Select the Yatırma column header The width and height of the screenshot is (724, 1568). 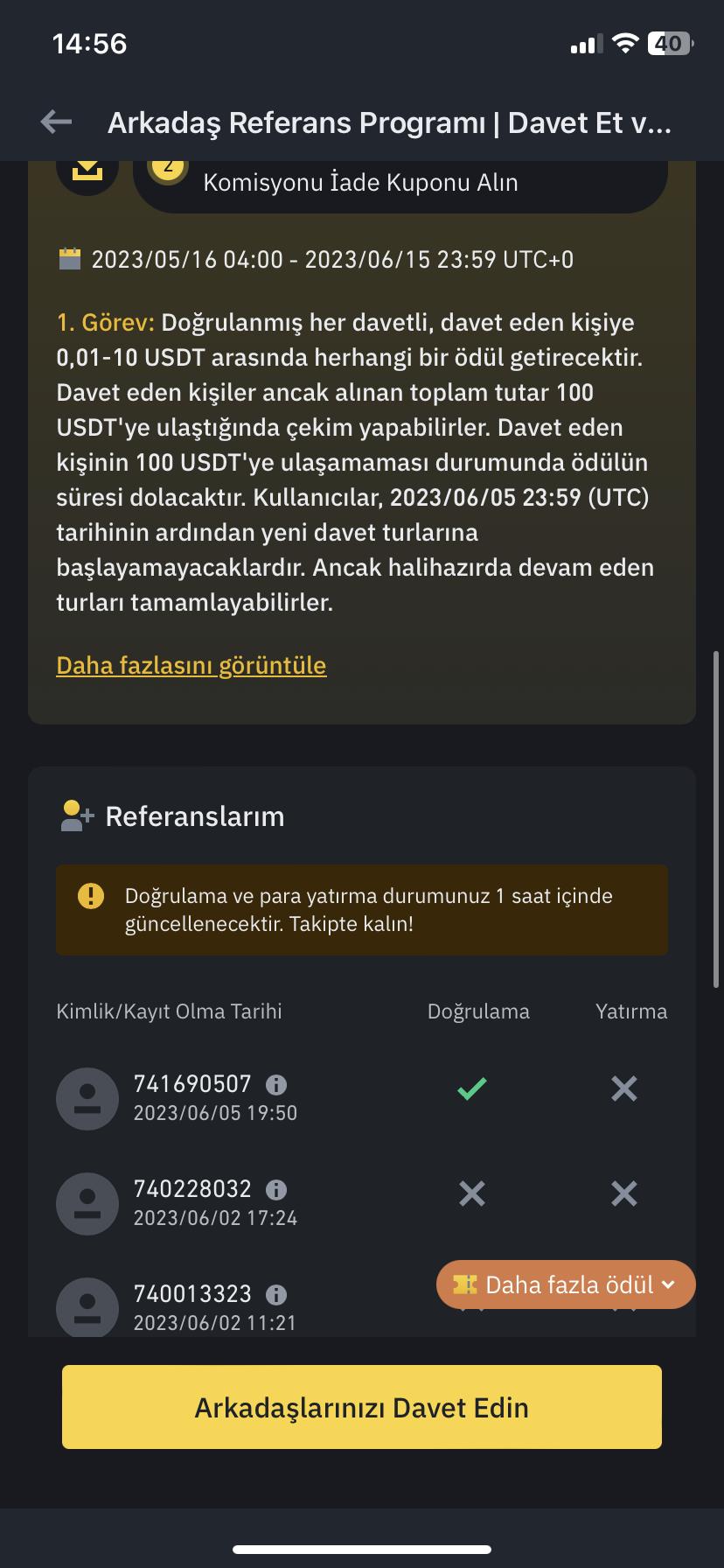coord(632,1011)
